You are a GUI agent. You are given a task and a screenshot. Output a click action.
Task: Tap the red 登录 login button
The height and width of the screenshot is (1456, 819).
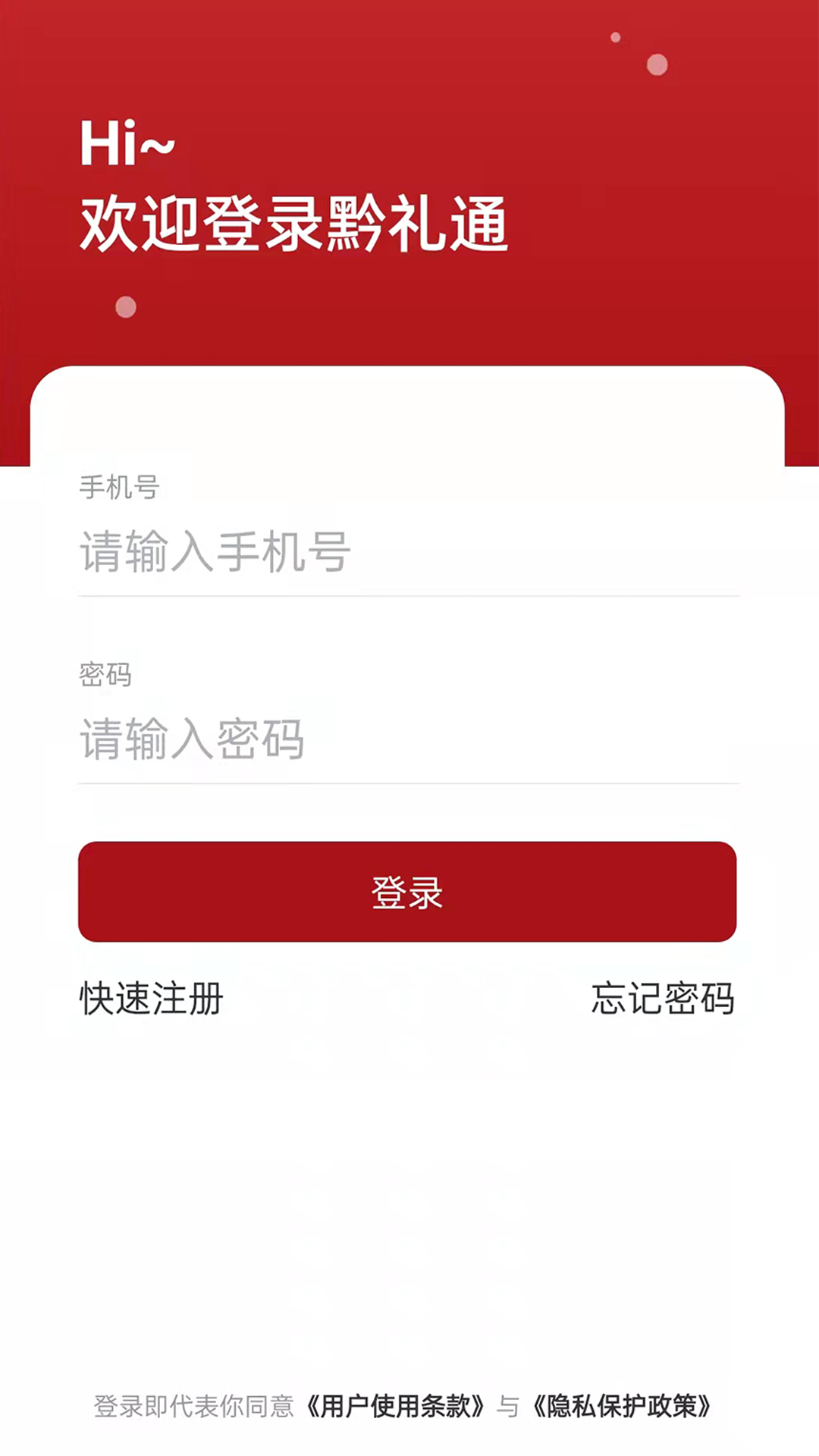[x=407, y=892]
